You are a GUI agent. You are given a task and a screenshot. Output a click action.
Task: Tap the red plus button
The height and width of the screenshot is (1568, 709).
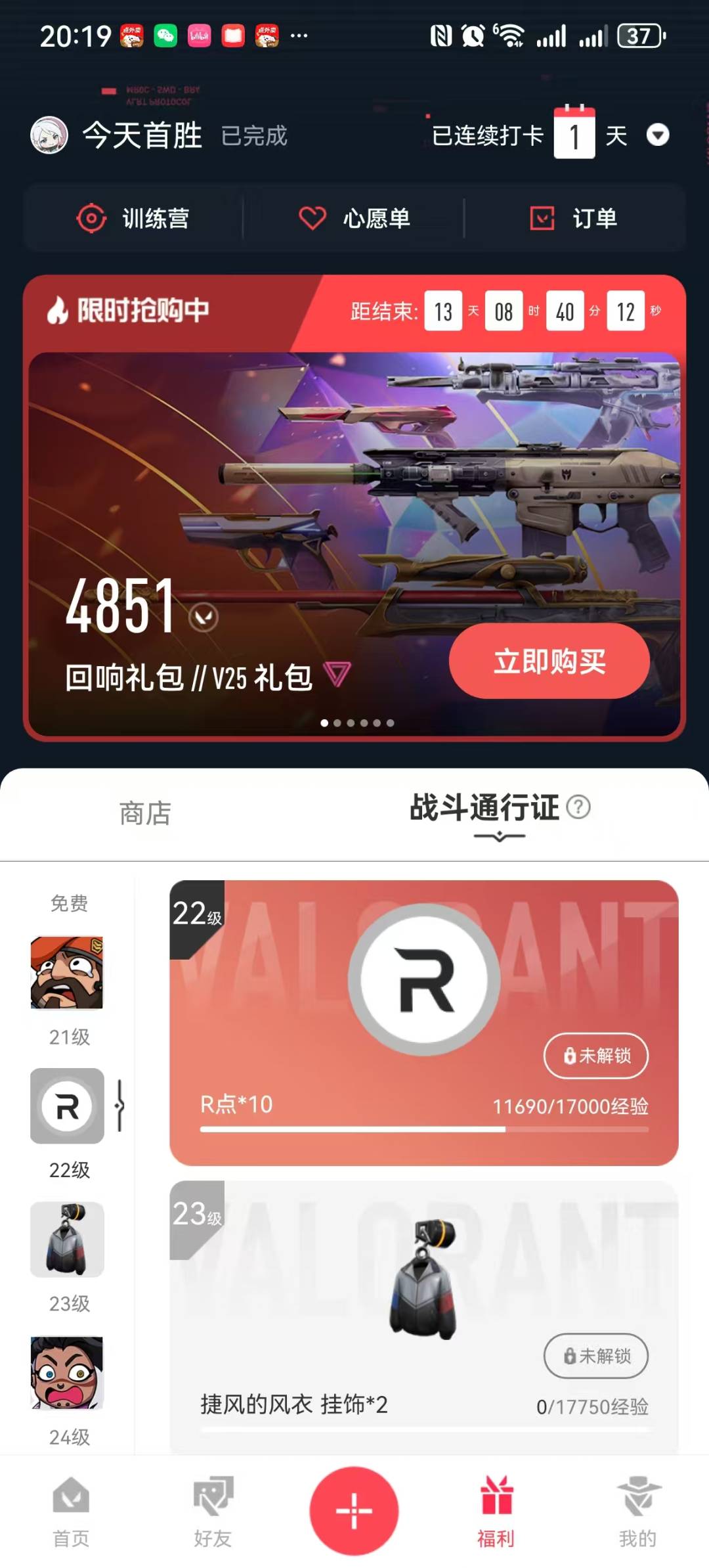tap(354, 1511)
